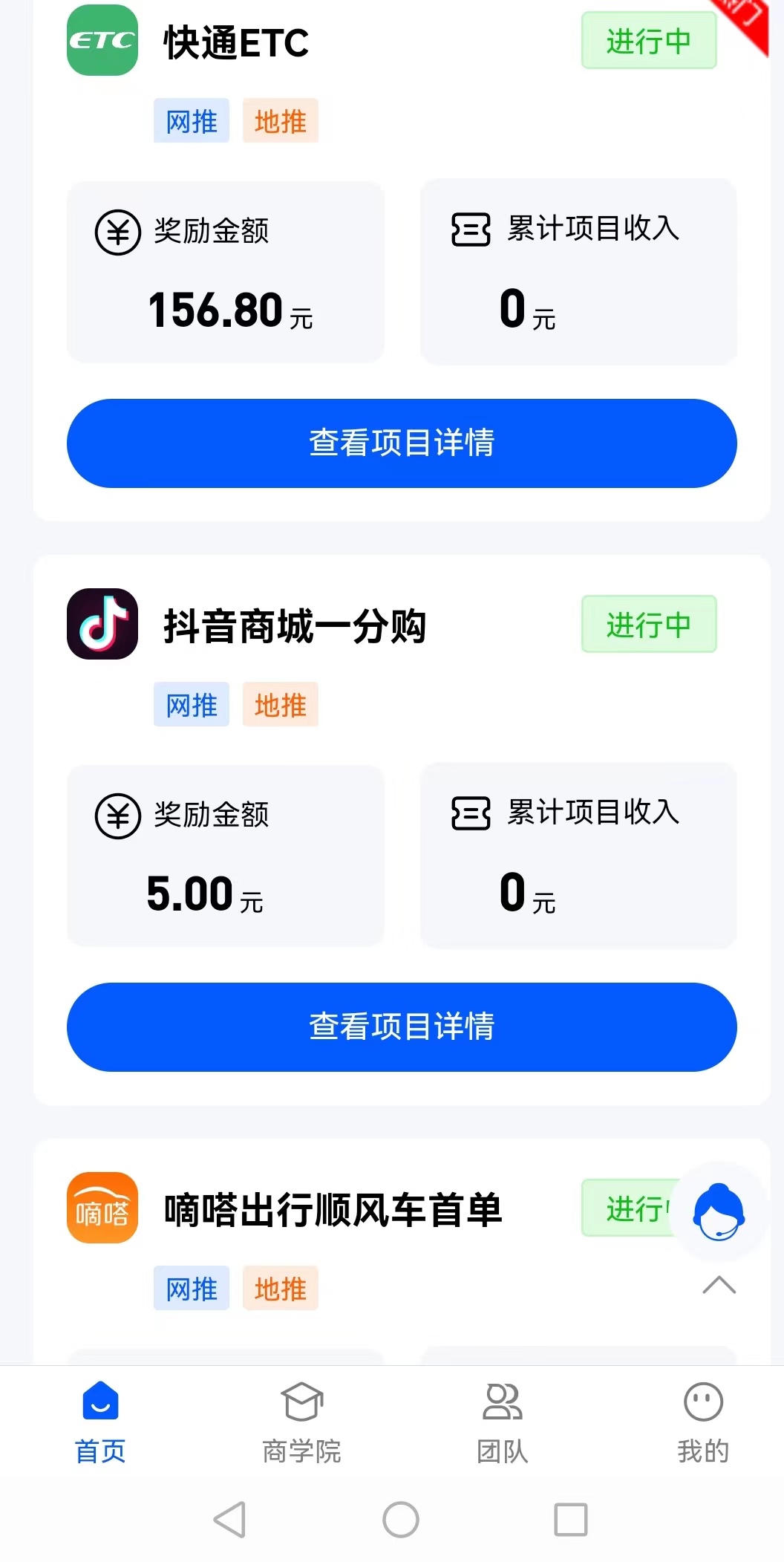This screenshot has width=784, height=1562.
Task: Tap the 抖音商城一分购 Douyin logo icon
Action: 101,625
